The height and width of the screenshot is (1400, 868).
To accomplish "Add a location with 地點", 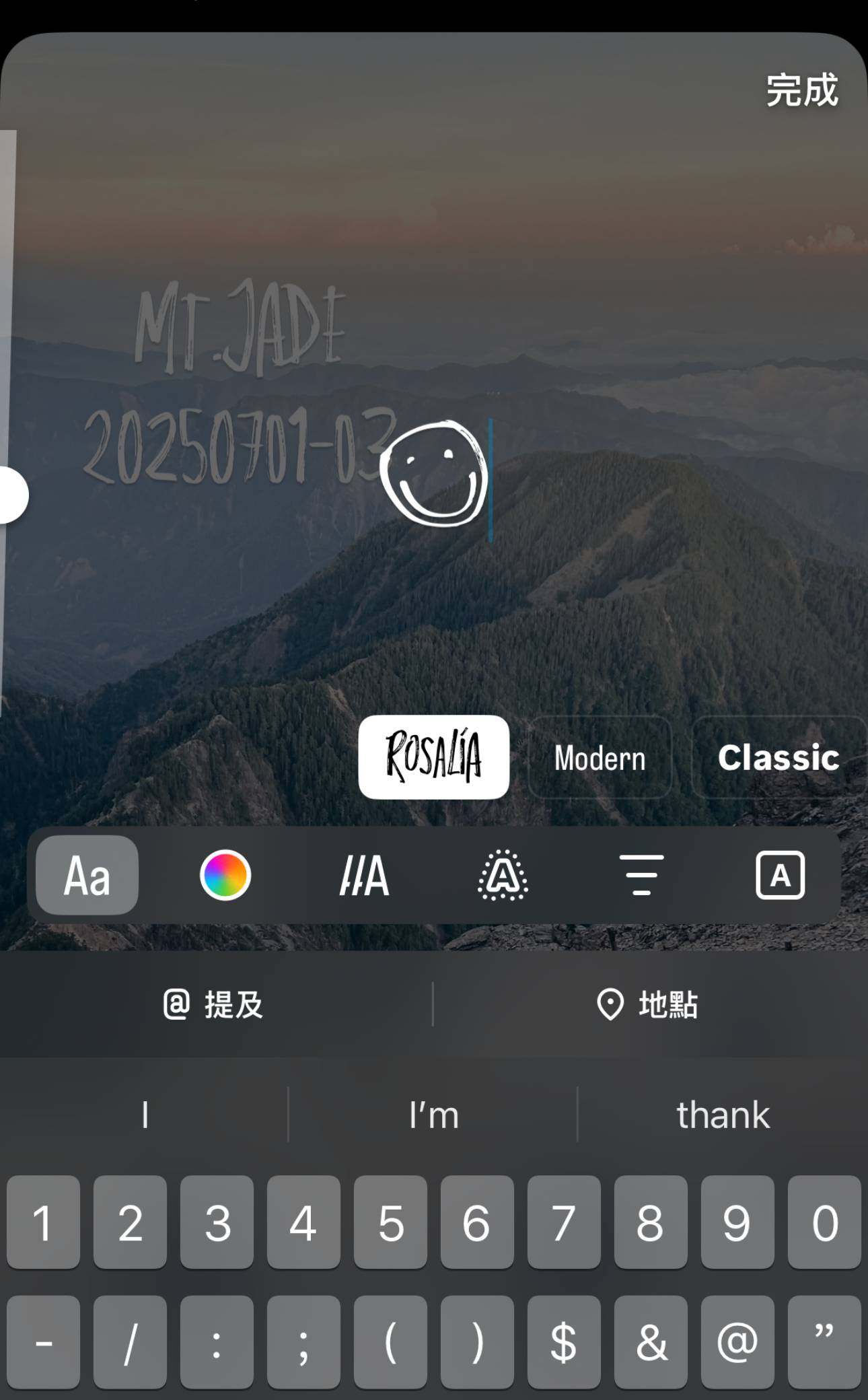I will pyautogui.click(x=648, y=1004).
